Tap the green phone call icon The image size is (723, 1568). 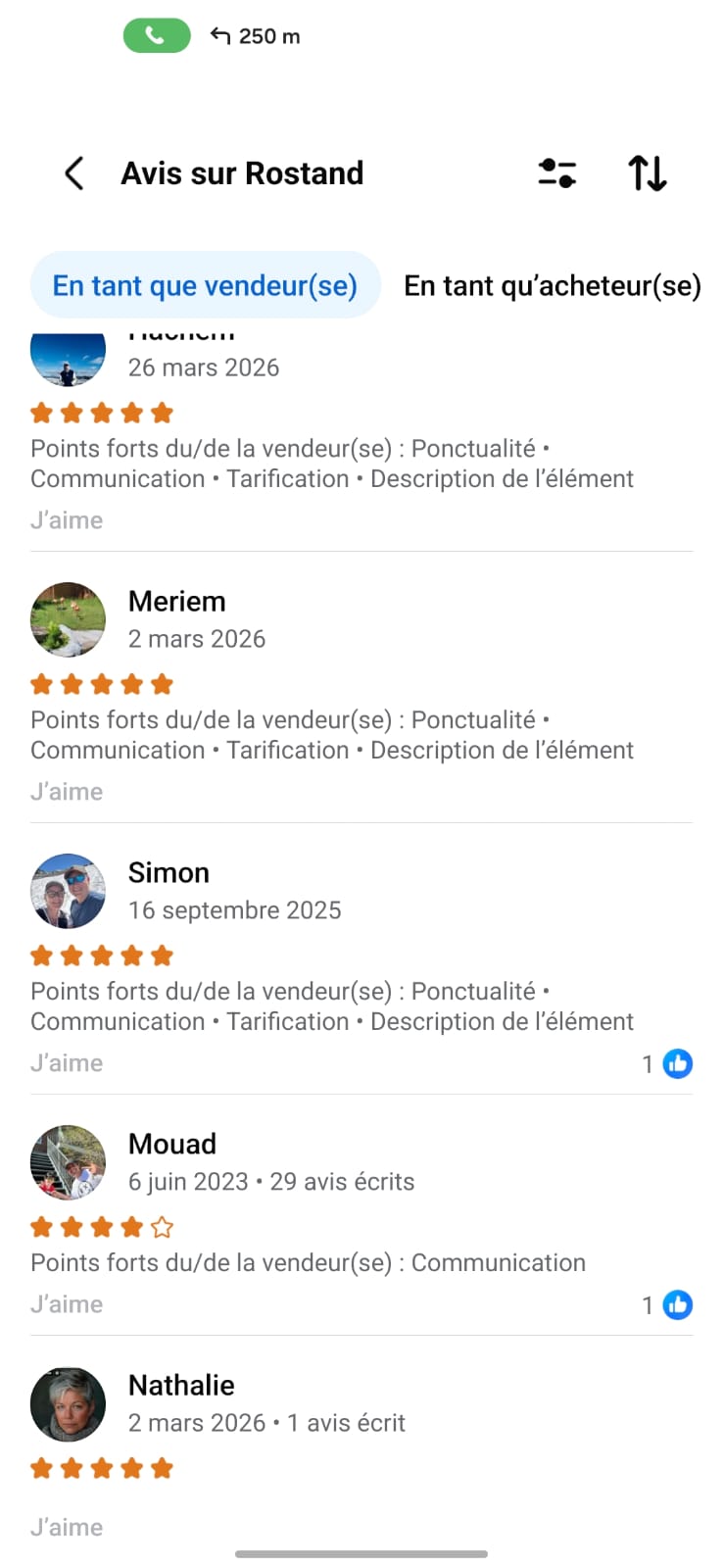(x=156, y=35)
